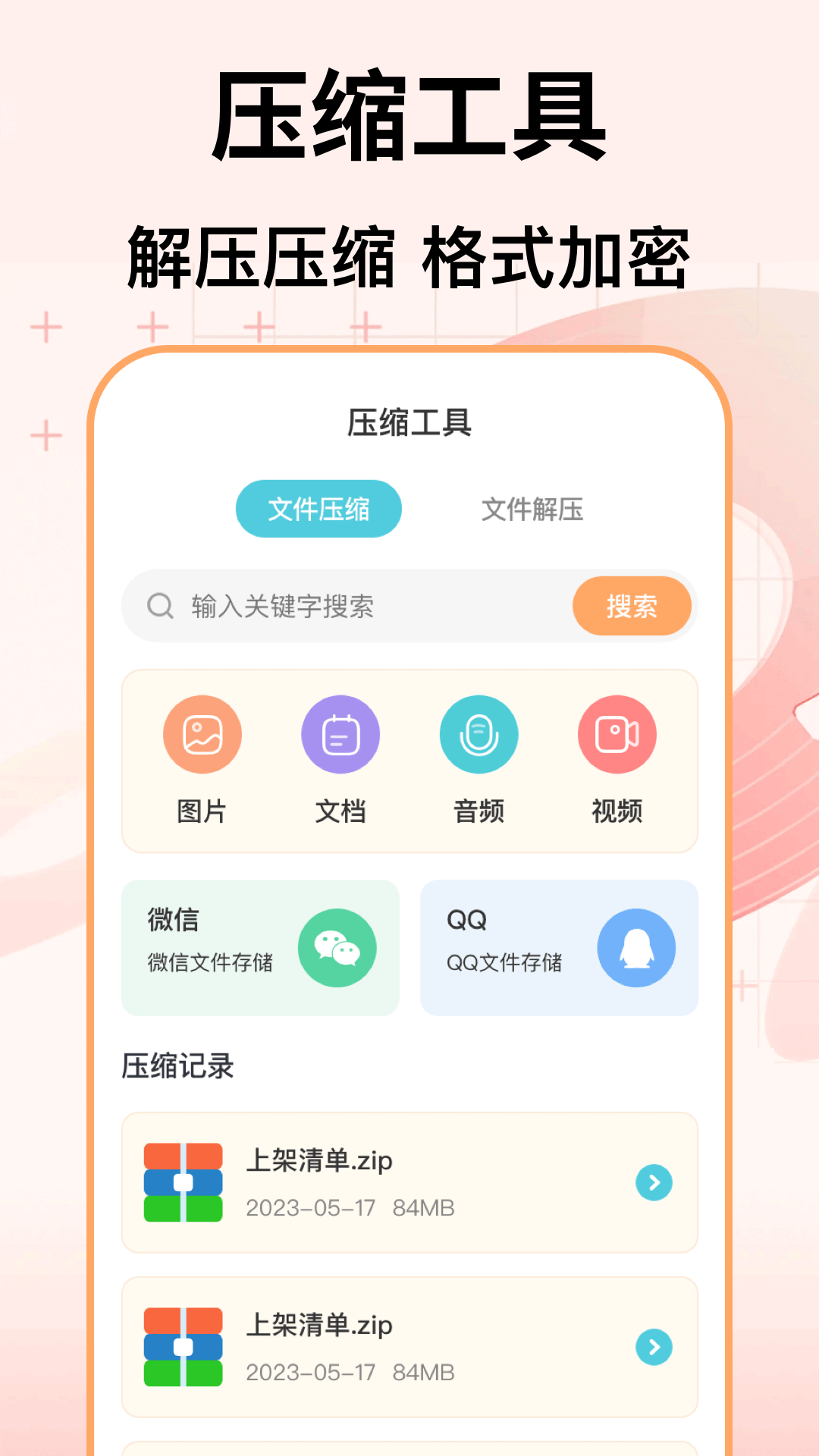Open the WeChat 微信文件存储 card
Image resolution: width=819 pixels, height=1456 pixels.
(x=260, y=948)
